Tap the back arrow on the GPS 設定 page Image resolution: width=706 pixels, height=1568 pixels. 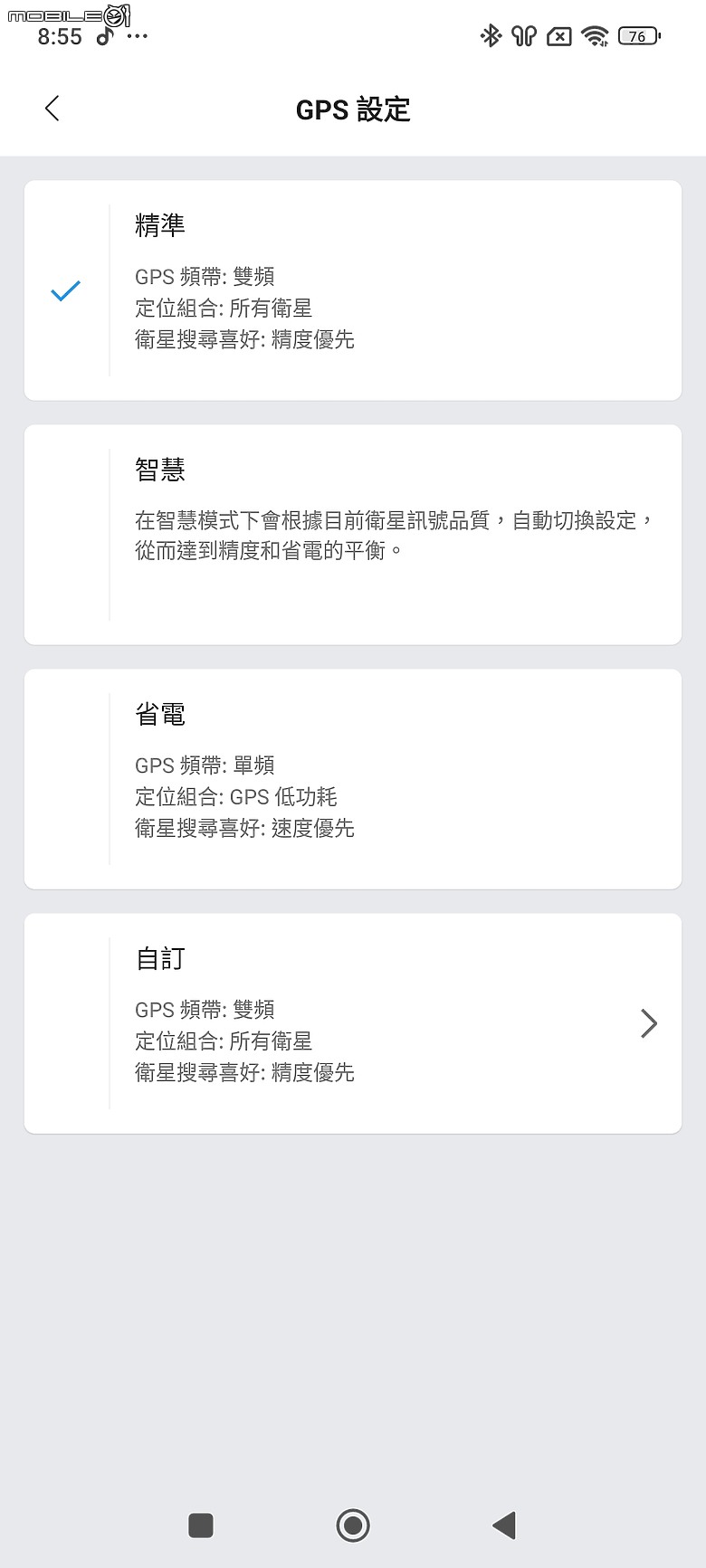pyautogui.click(x=52, y=108)
